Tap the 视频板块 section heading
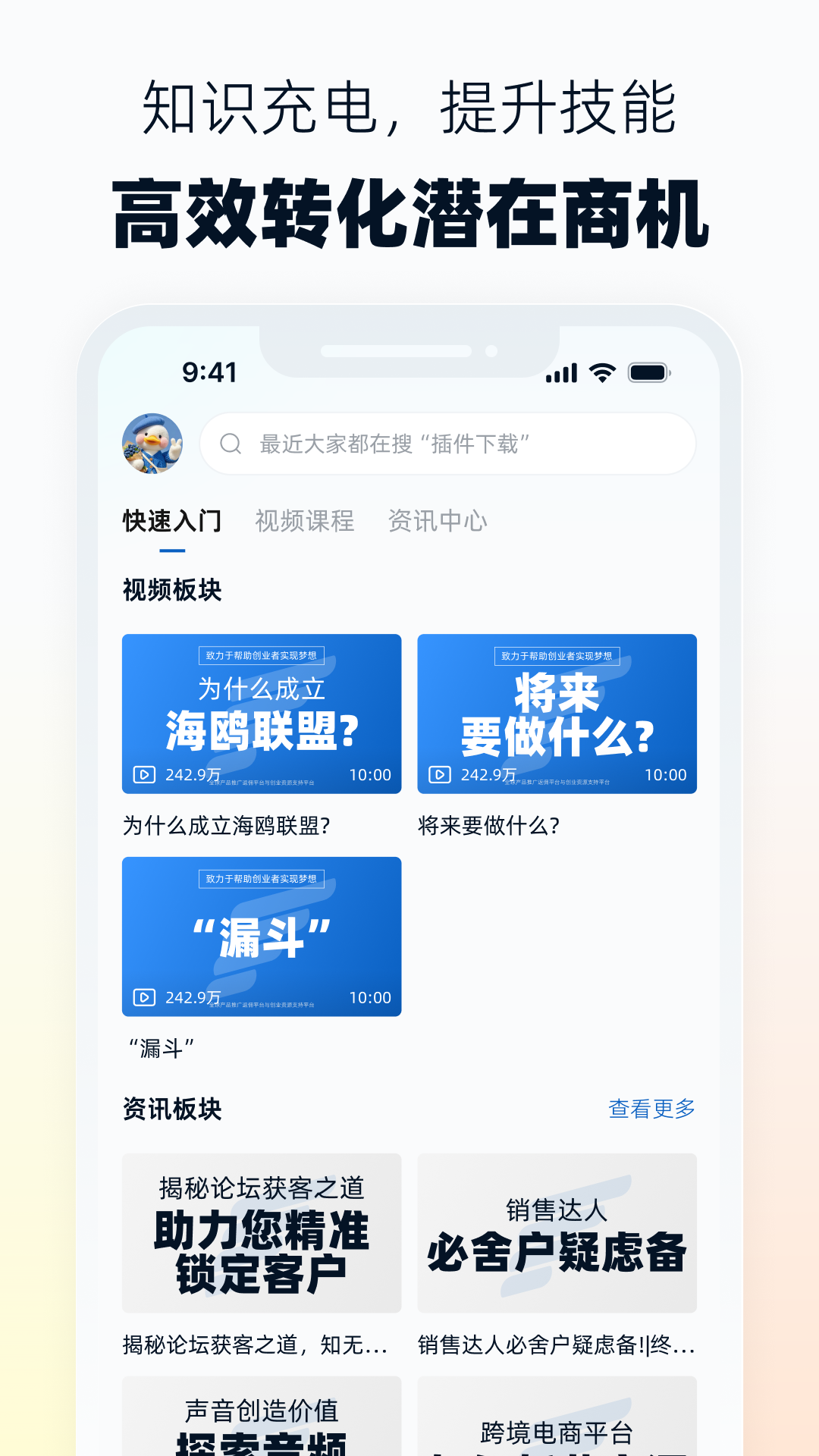The image size is (819, 1456). tap(171, 588)
